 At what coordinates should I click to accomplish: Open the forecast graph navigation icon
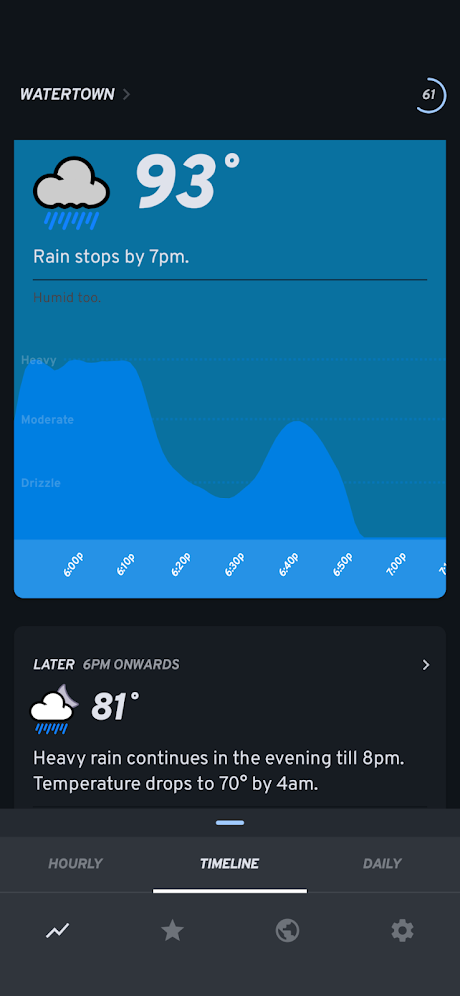pyautogui.click(x=57, y=931)
